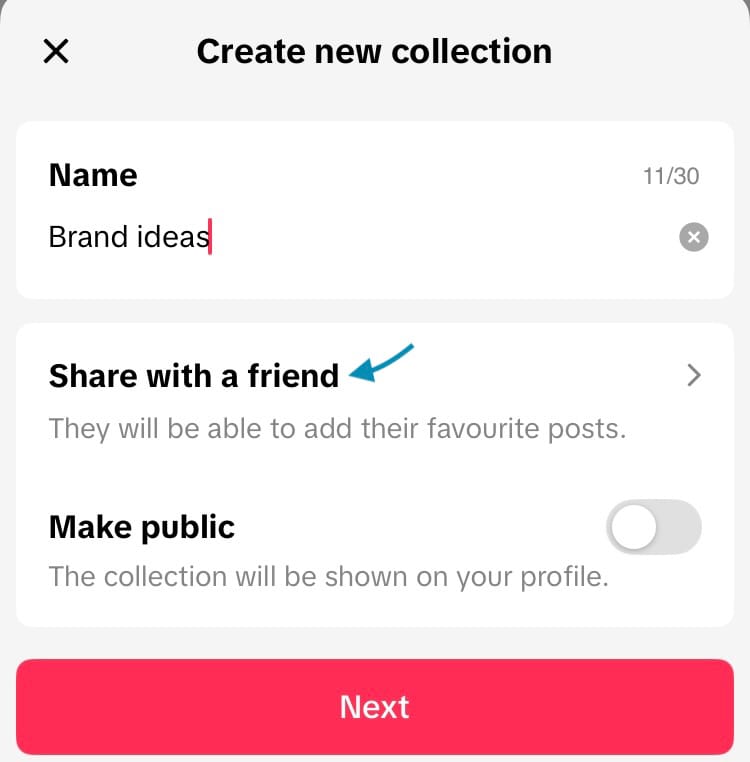Continue with the Next button

click(375, 707)
